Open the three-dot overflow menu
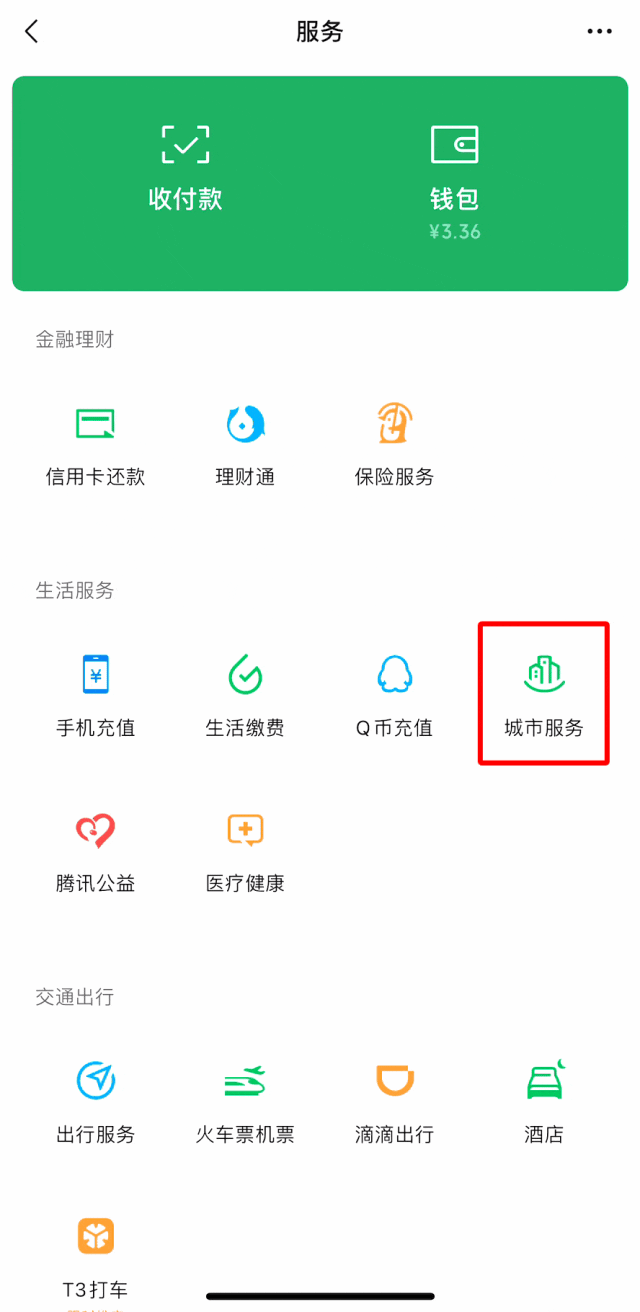 coord(599,32)
